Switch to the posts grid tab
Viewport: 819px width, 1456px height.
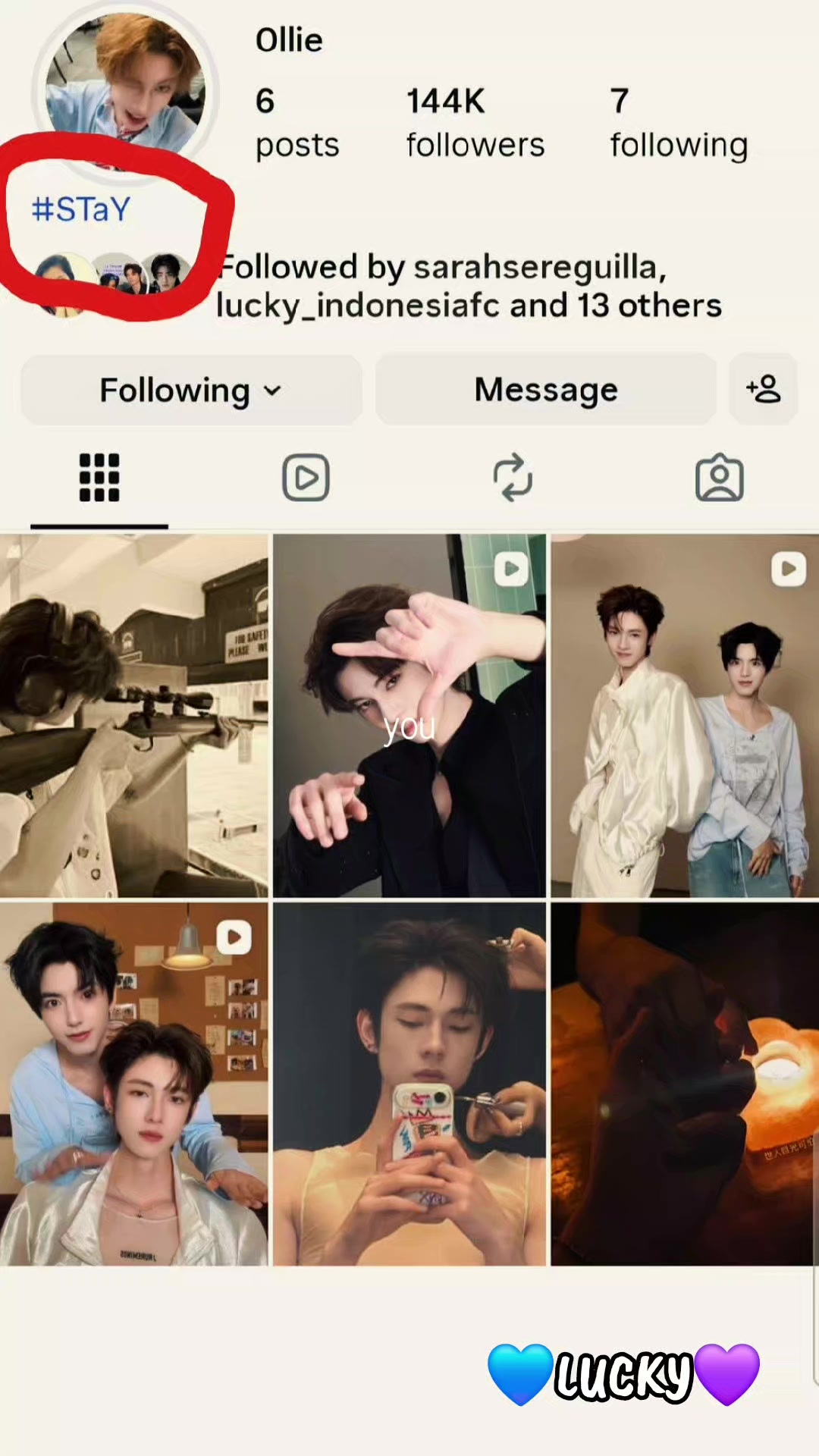pos(99,478)
